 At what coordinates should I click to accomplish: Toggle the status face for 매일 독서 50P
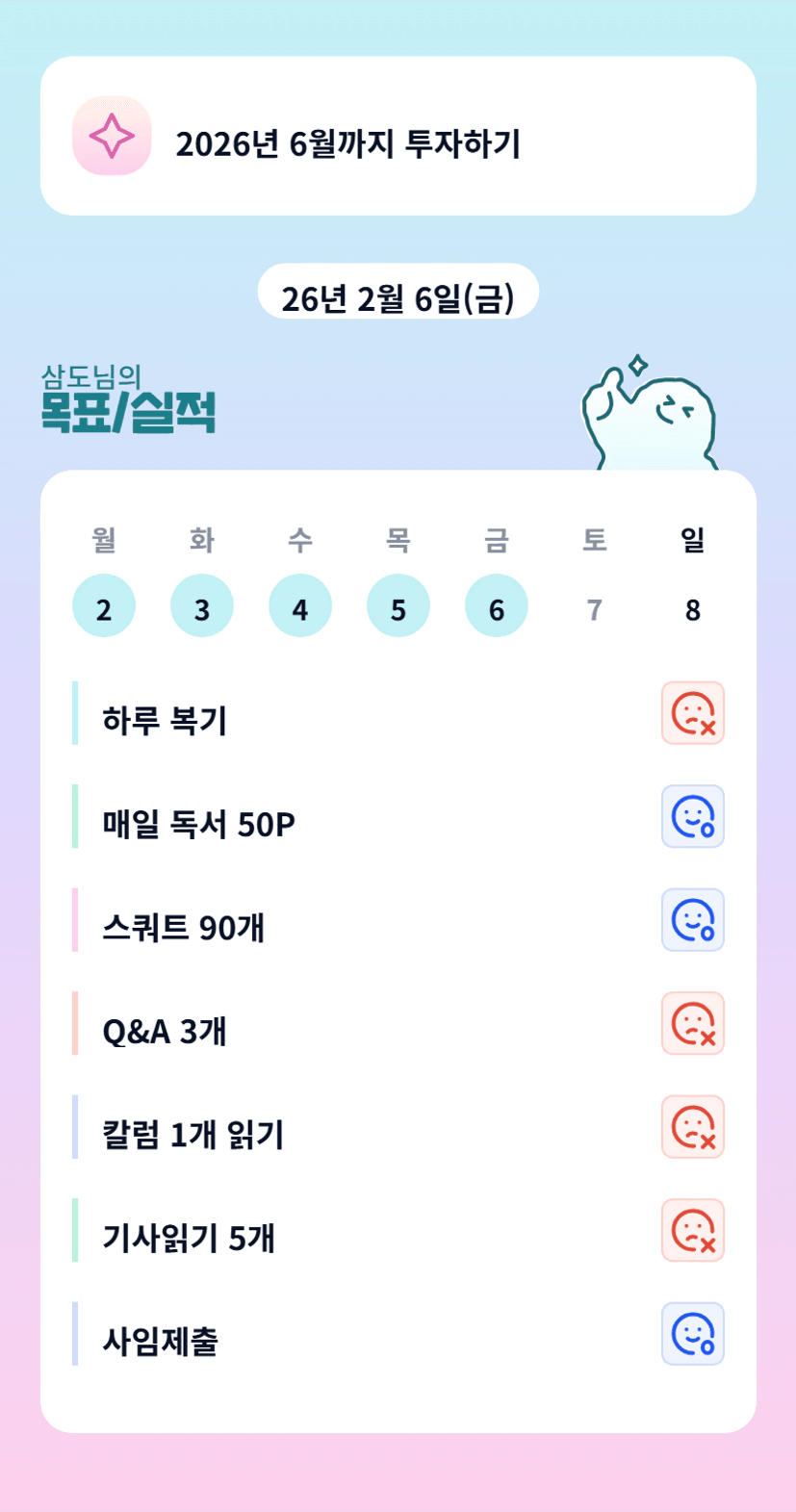693,816
